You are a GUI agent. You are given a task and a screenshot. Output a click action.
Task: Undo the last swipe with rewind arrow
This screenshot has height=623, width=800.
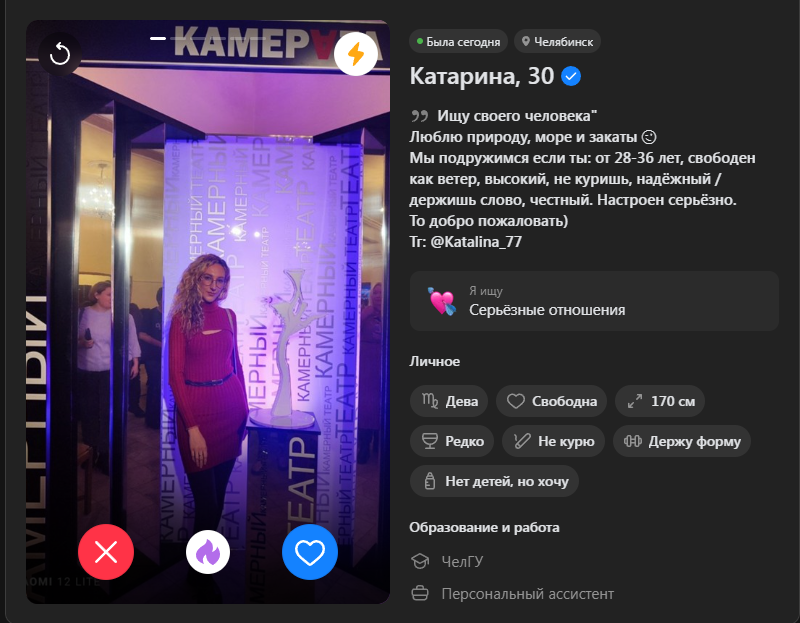click(x=60, y=53)
